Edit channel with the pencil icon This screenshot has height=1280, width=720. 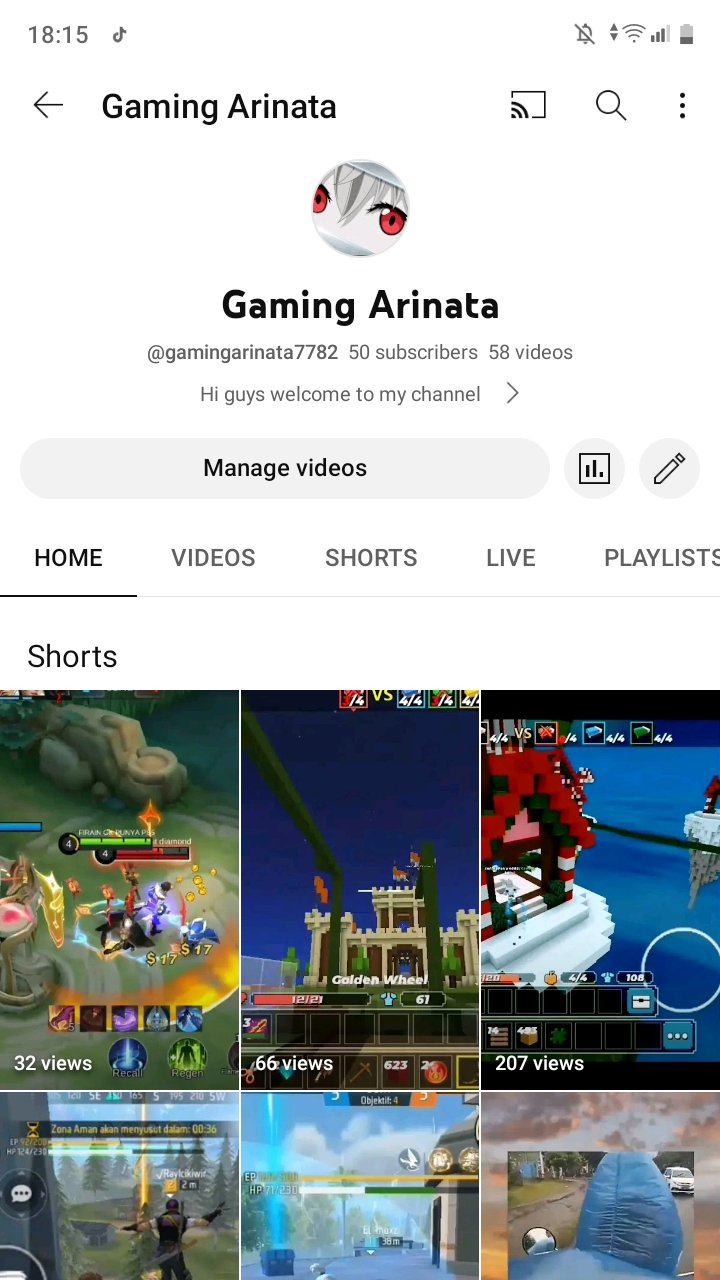[669, 468]
